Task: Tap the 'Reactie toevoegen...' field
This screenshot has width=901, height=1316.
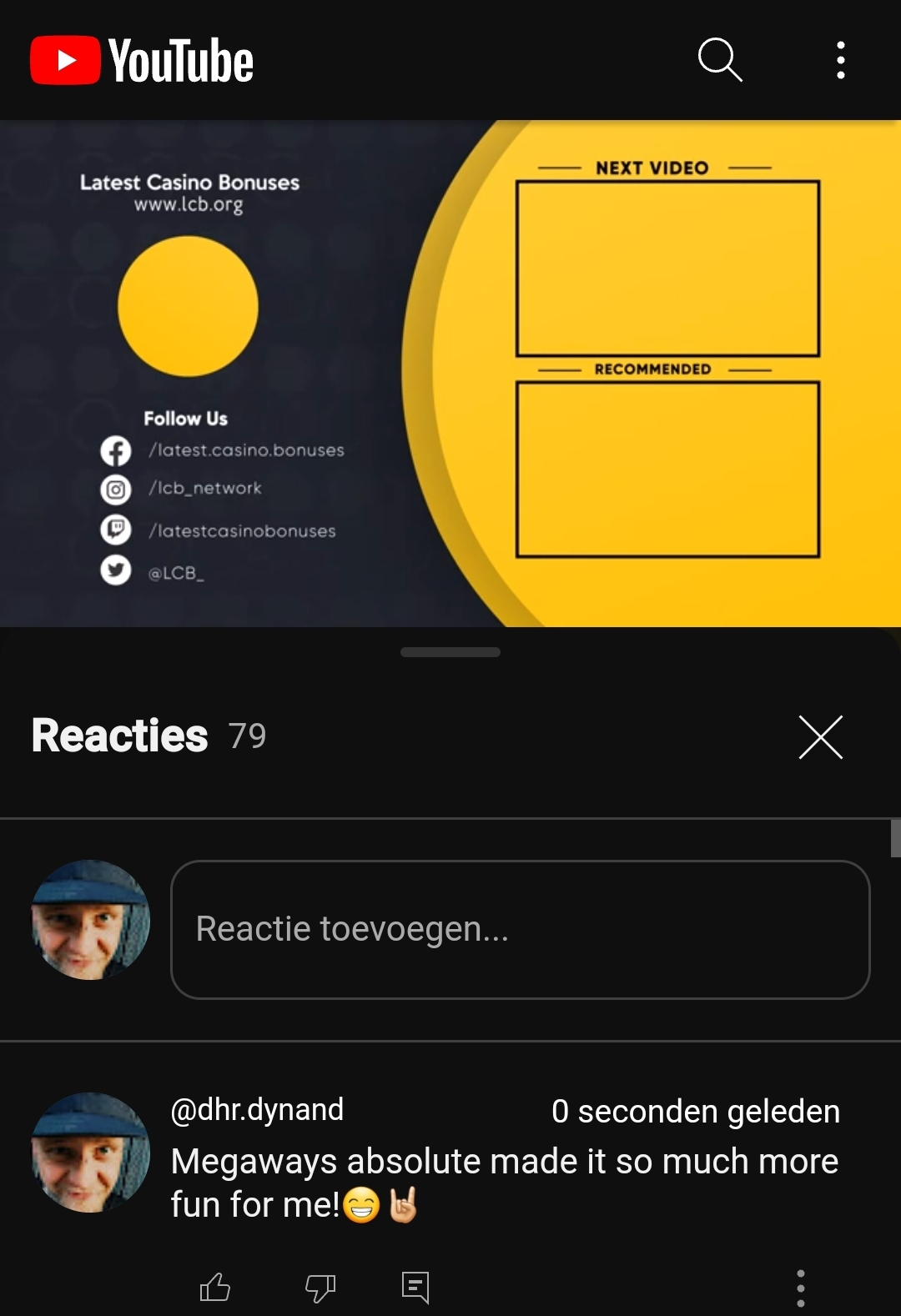Action: 520,929
